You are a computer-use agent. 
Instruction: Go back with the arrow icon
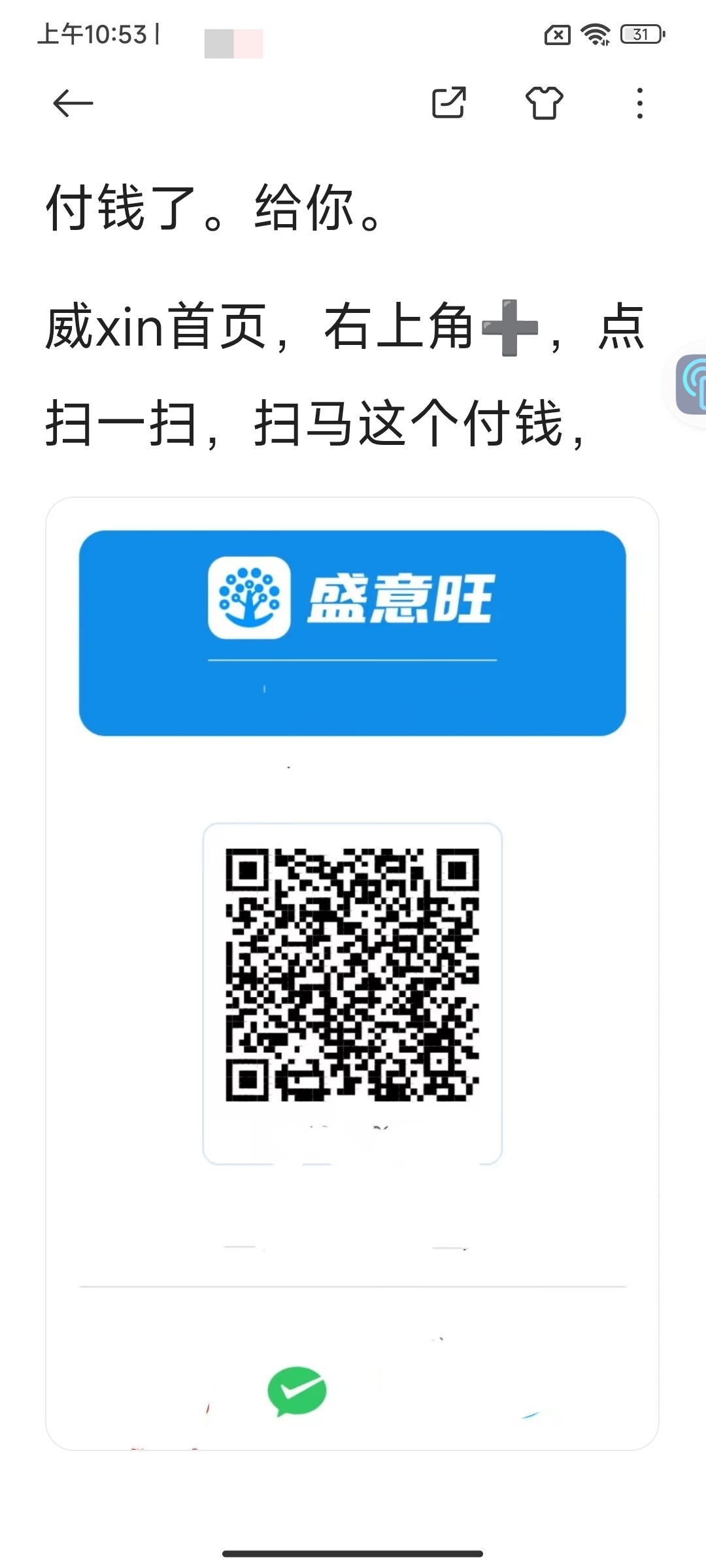coord(73,103)
